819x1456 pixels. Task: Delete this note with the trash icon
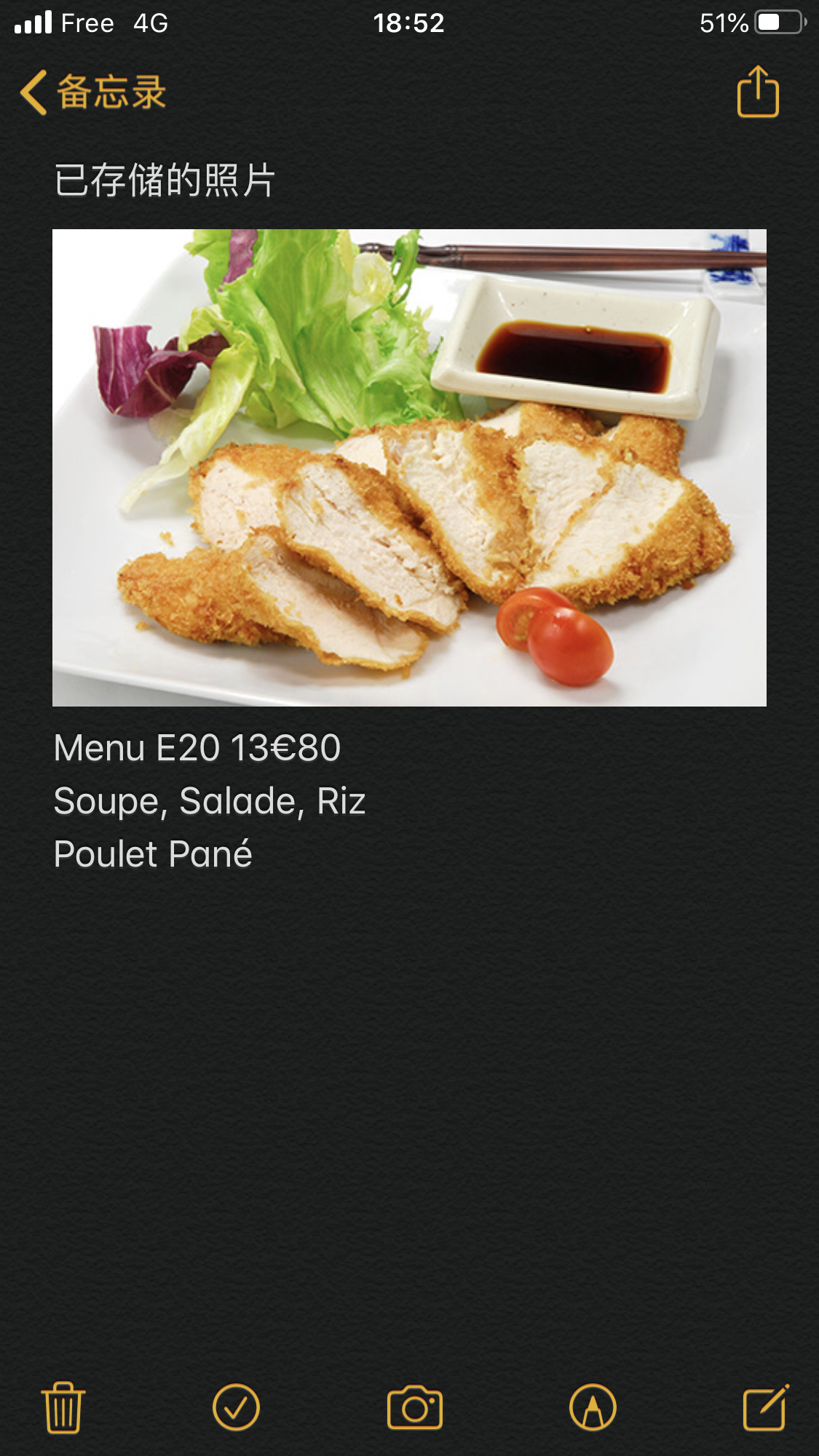point(63,1407)
